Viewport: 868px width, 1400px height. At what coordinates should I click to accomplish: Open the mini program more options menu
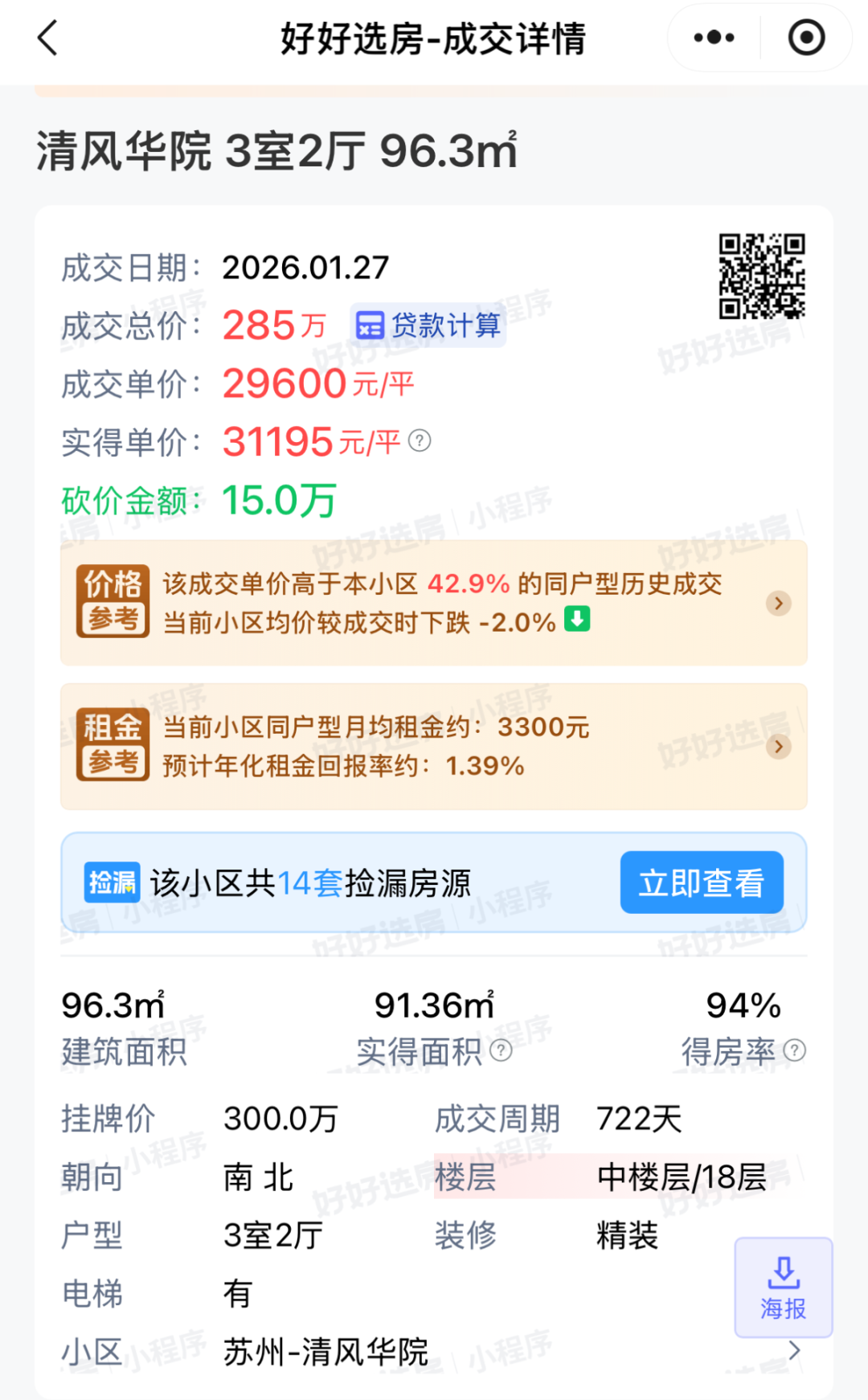pos(714,38)
